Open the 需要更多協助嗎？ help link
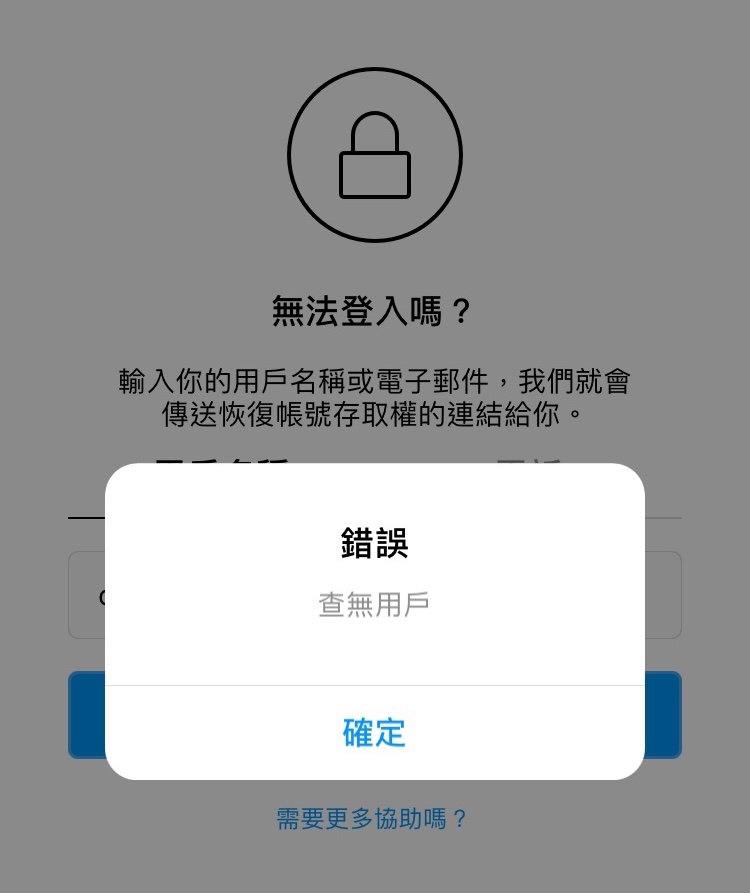This screenshot has height=893, width=750. [x=373, y=819]
